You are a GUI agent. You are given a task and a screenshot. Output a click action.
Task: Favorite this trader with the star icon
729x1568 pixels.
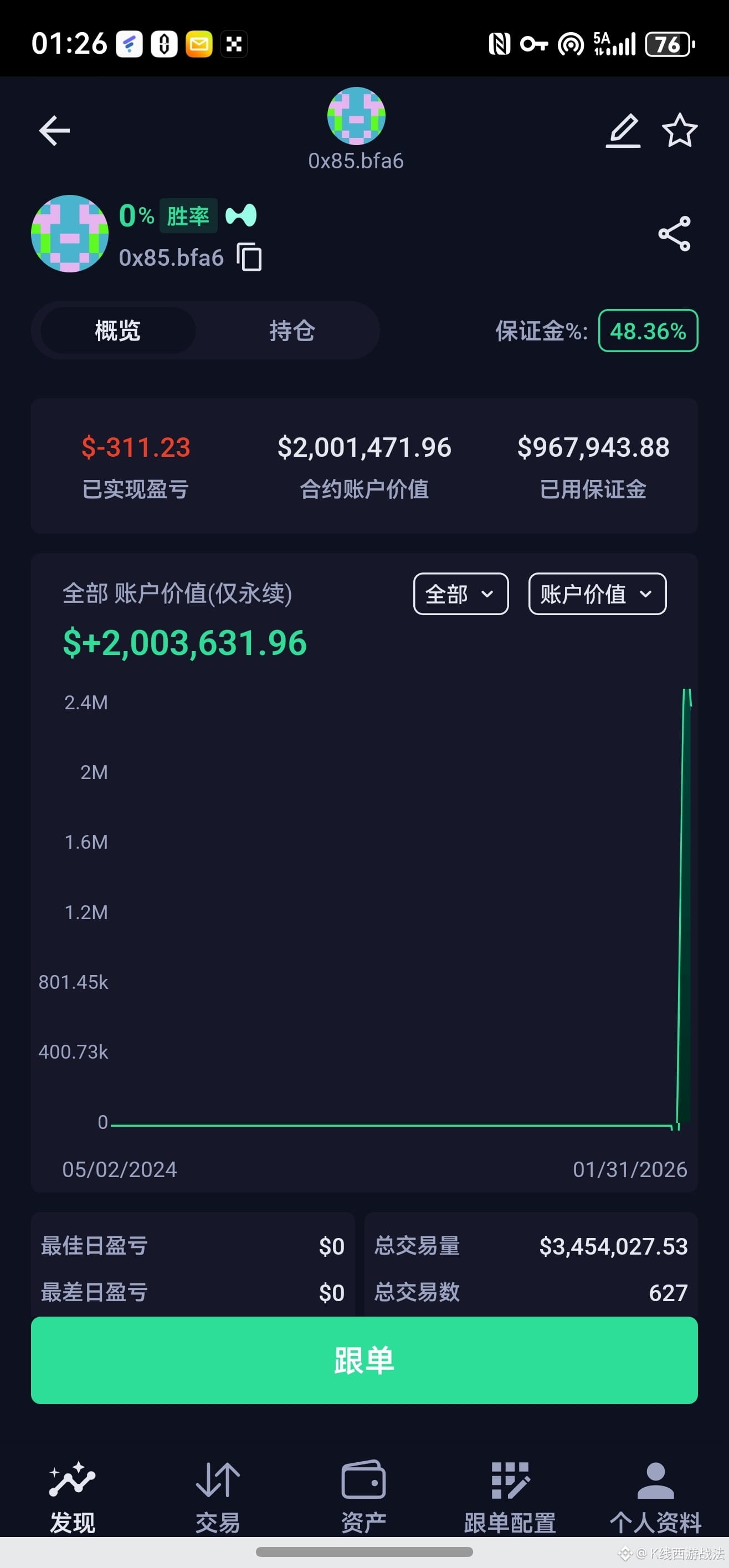point(679,130)
